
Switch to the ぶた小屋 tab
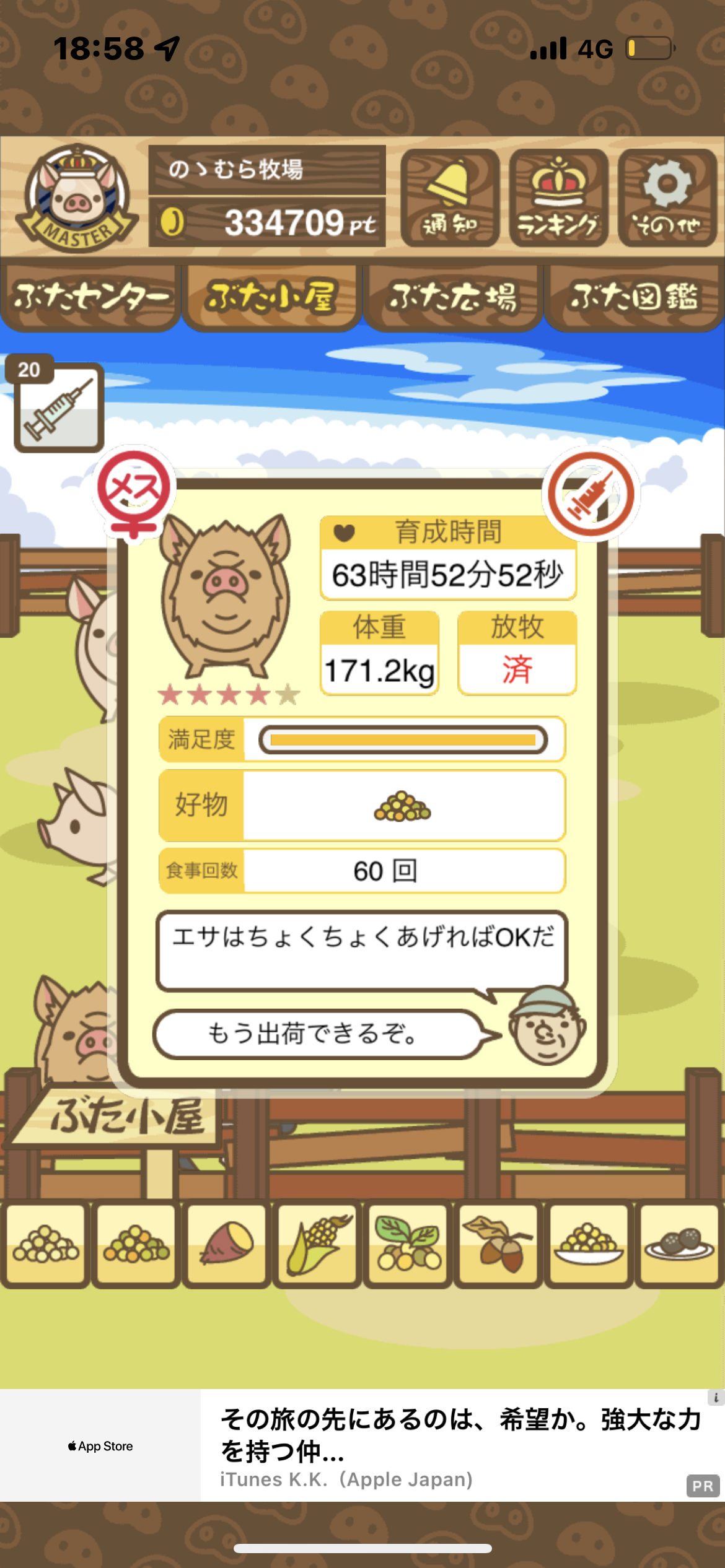pyautogui.click(x=272, y=297)
